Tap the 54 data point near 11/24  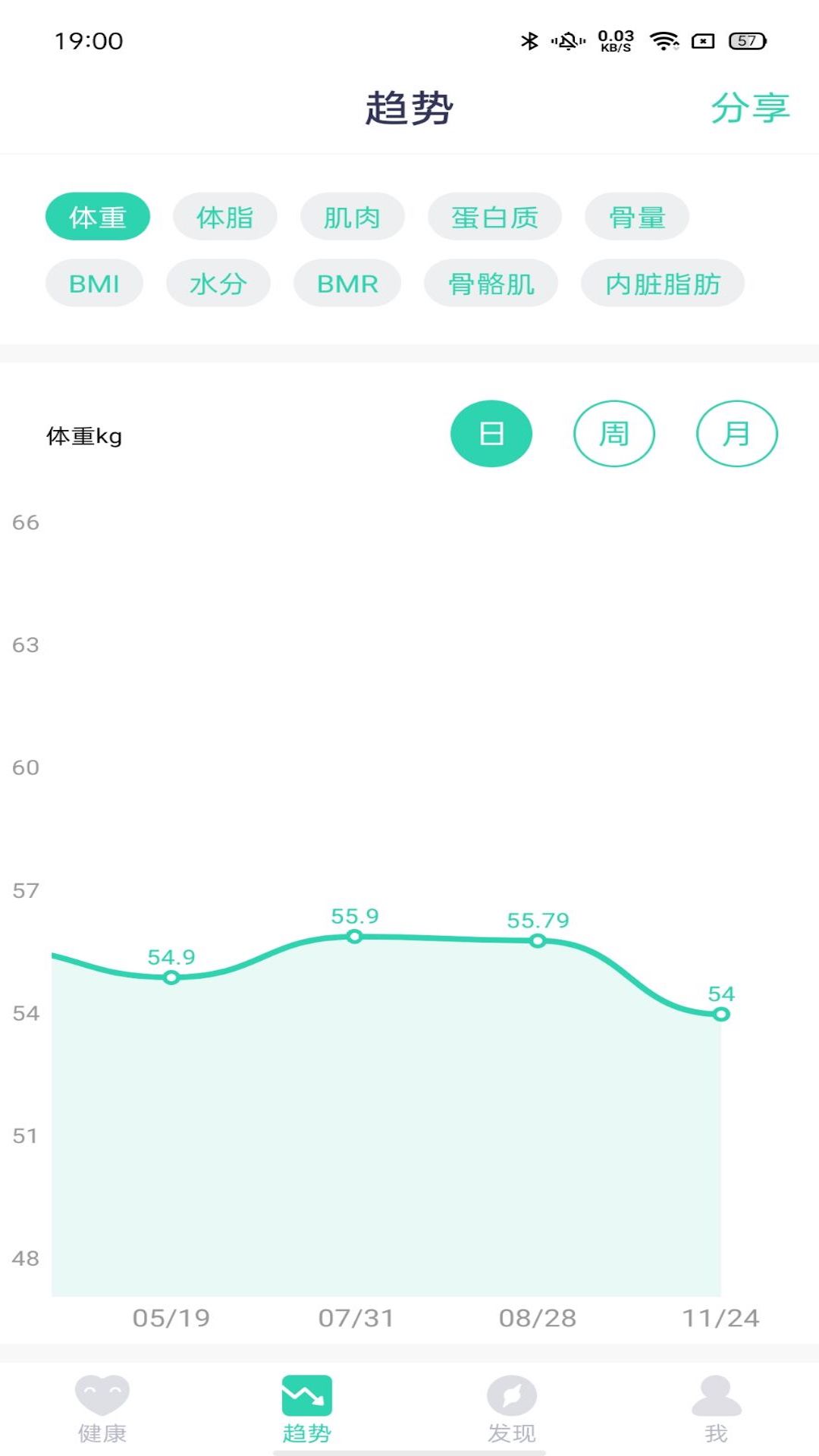tap(720, 1012)
